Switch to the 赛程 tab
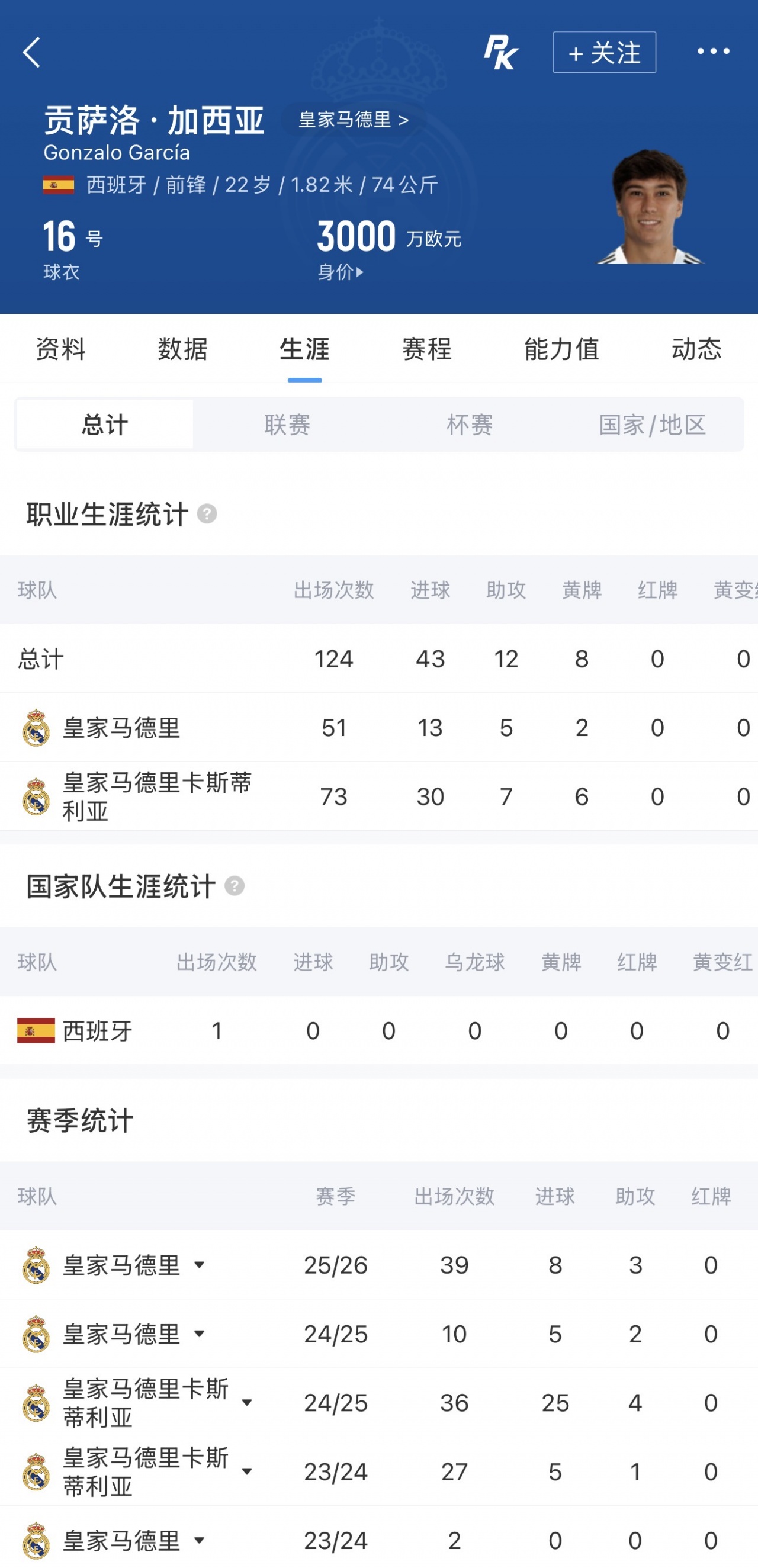This screenshot has width=758, height=1568. click(x=427, y=349)
